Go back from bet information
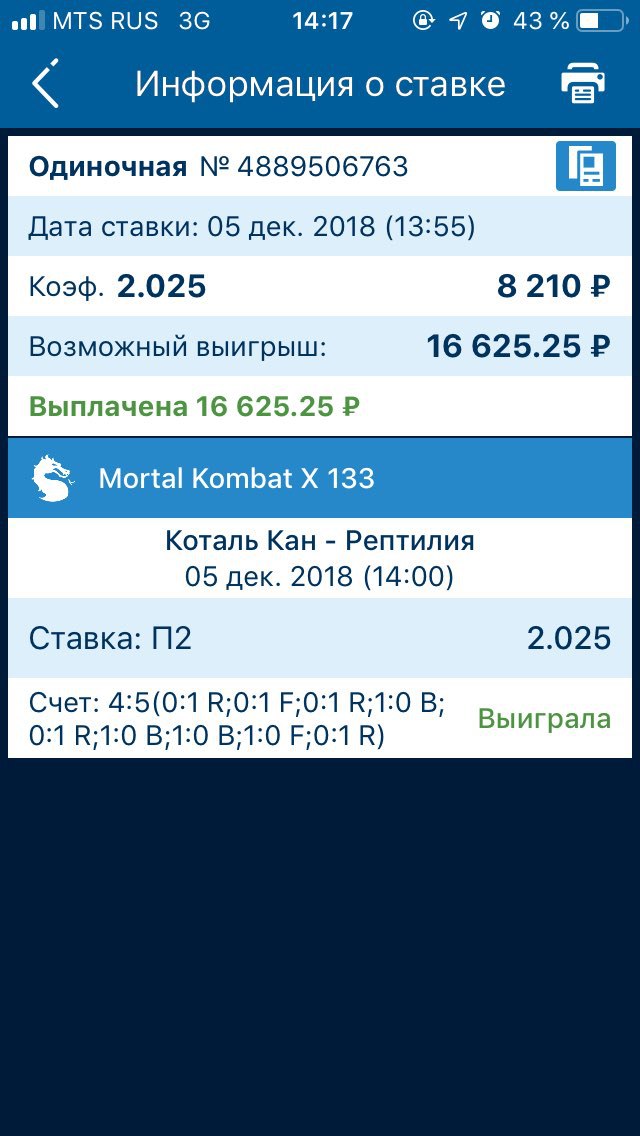Screen dimensions: 640x1136 (45, 84)
